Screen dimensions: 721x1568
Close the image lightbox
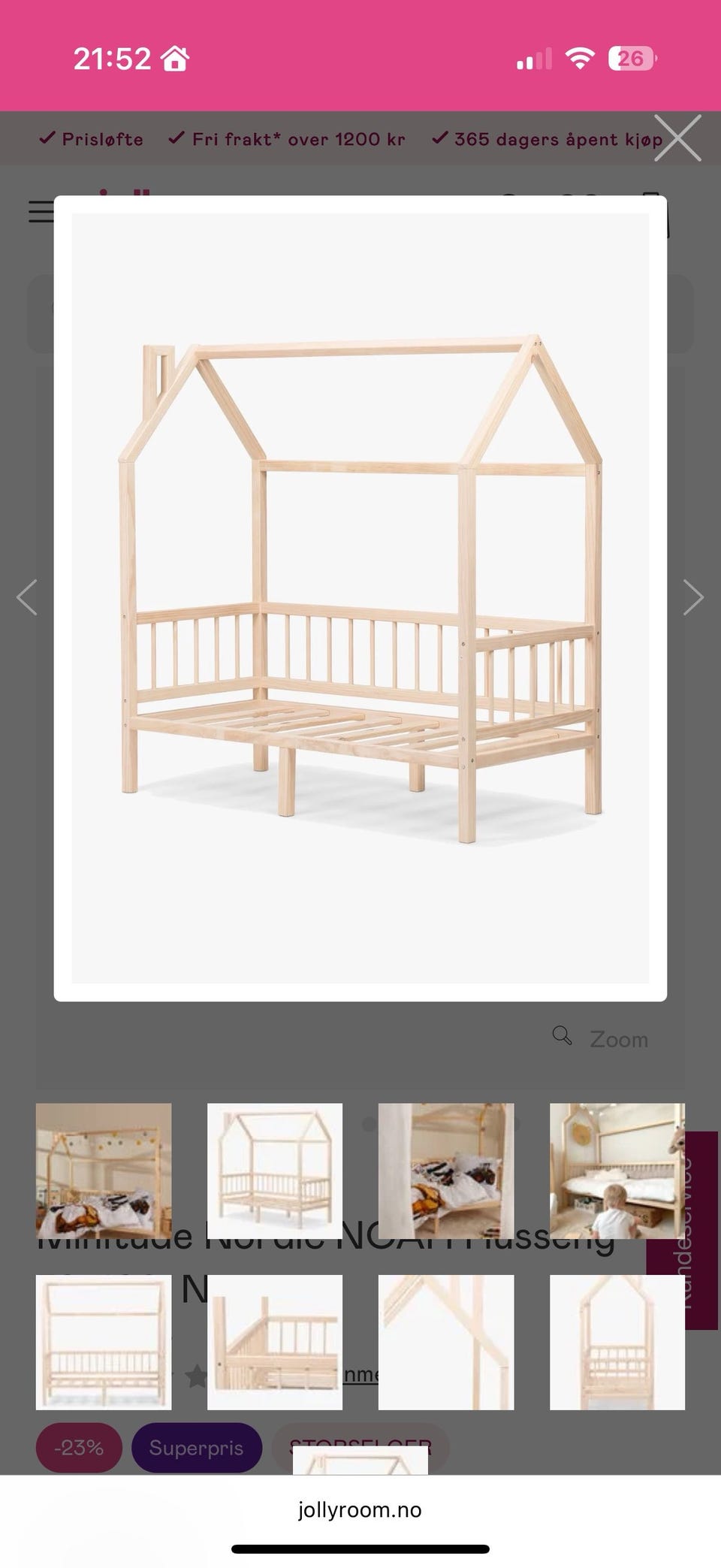pos(677,138)
